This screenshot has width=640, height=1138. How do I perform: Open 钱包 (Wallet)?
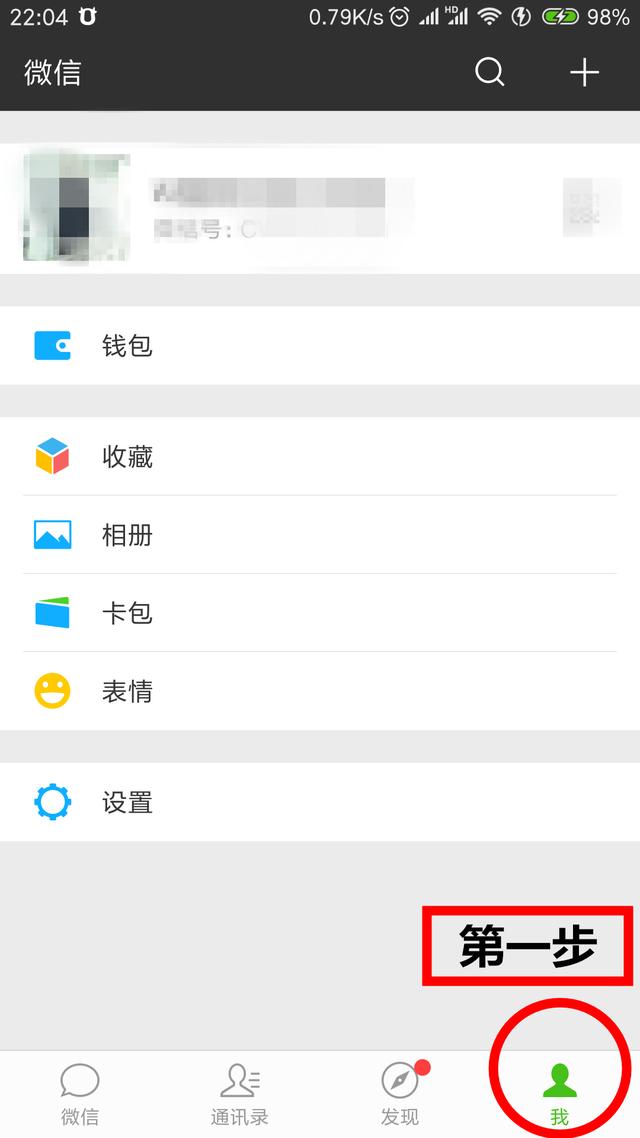pos(320,346)
